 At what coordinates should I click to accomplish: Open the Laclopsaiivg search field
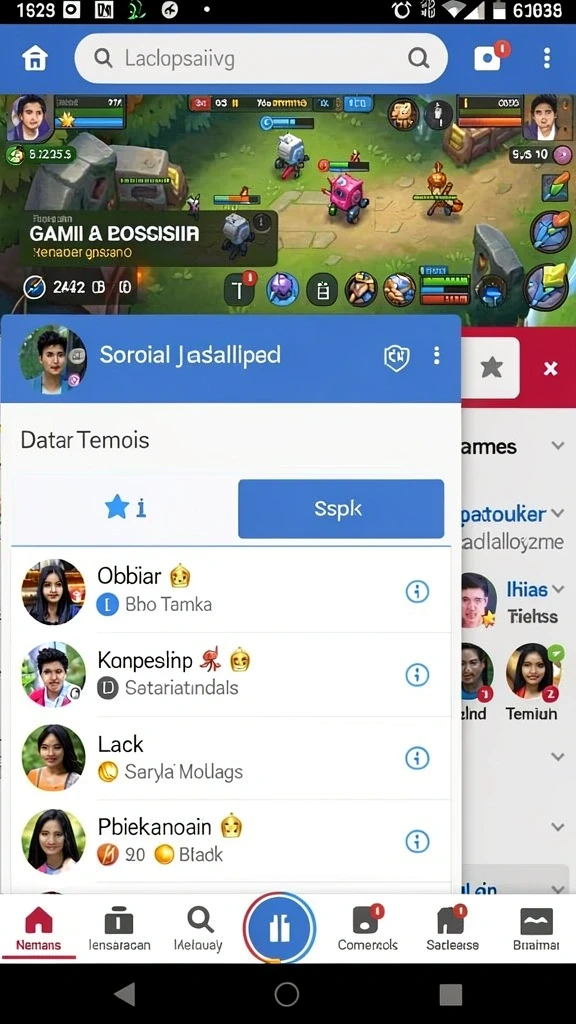pos(261,58)
